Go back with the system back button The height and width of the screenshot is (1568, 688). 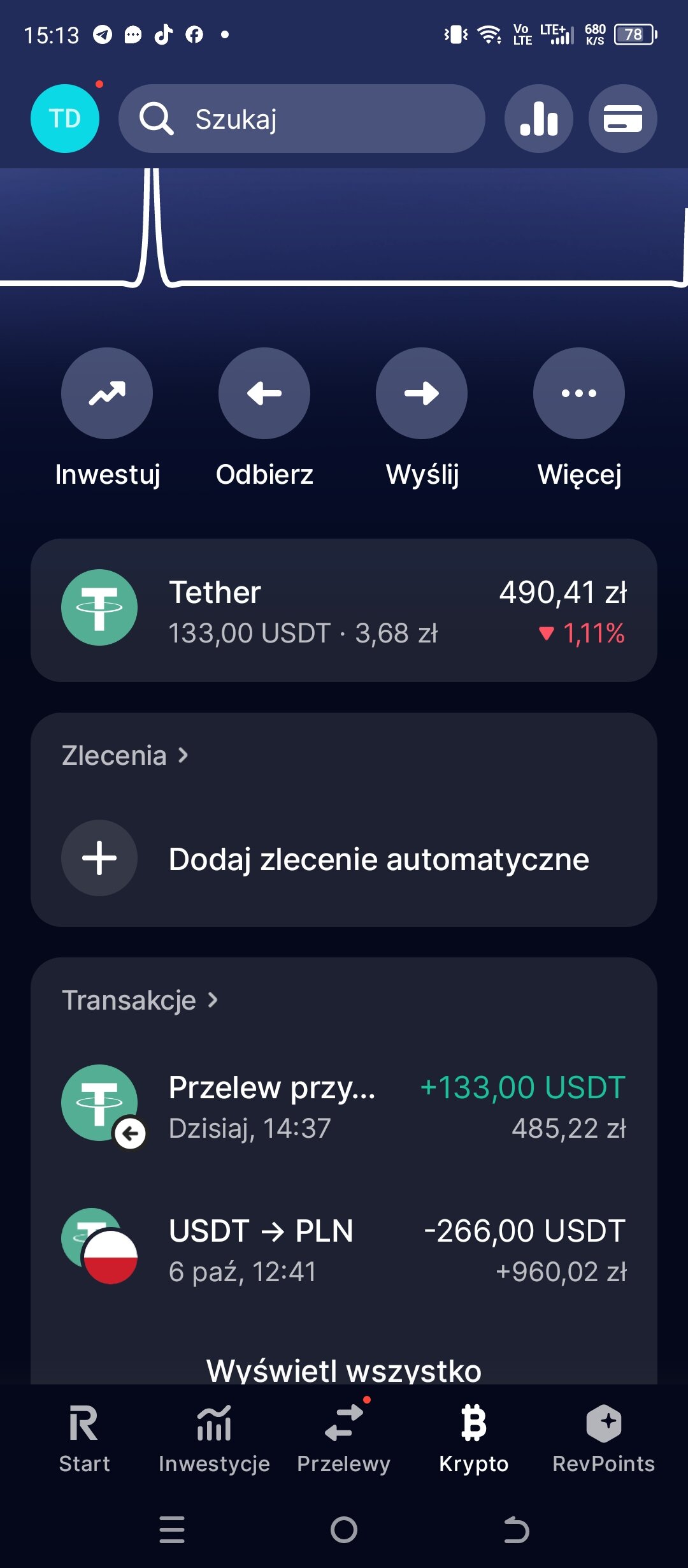coord(516,1530)
